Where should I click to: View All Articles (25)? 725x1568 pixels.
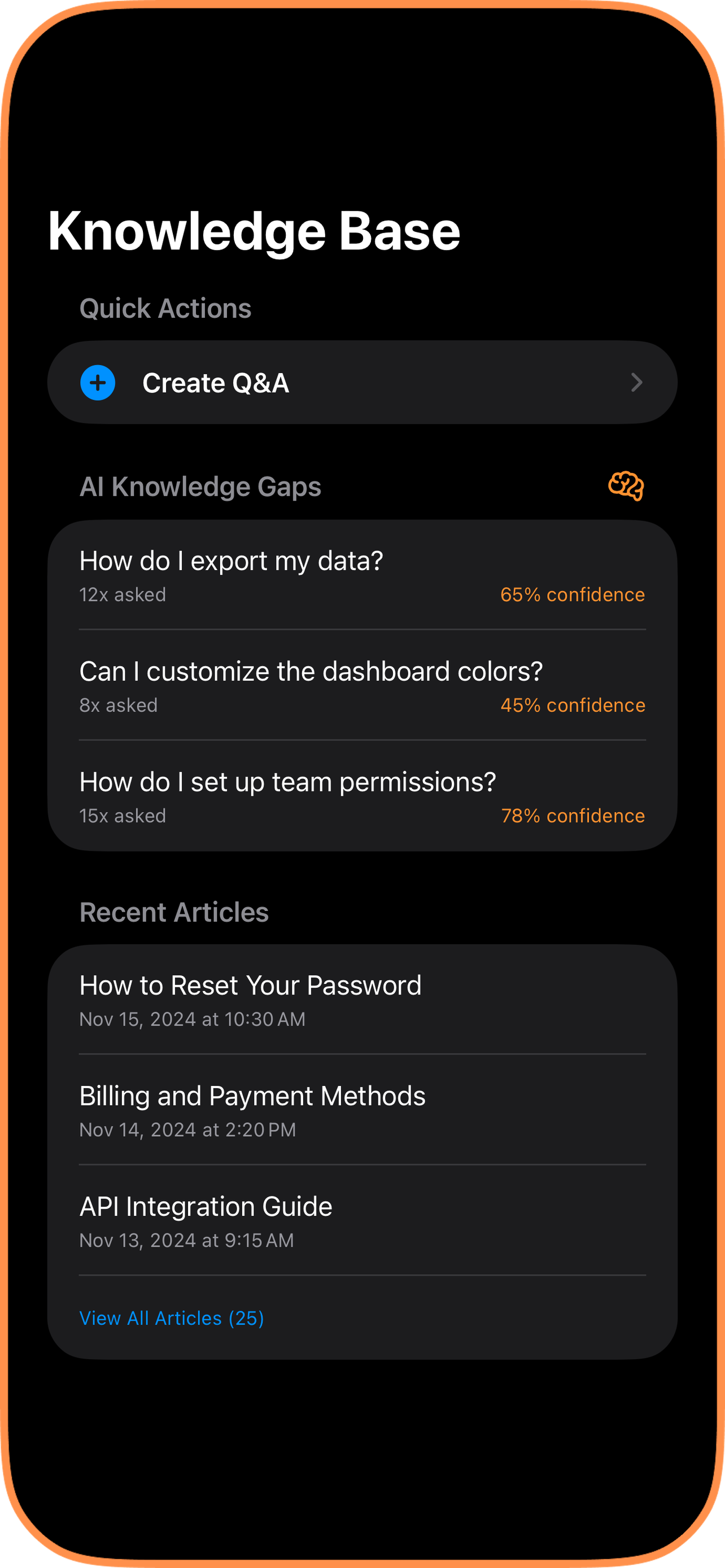(172, 1319)
